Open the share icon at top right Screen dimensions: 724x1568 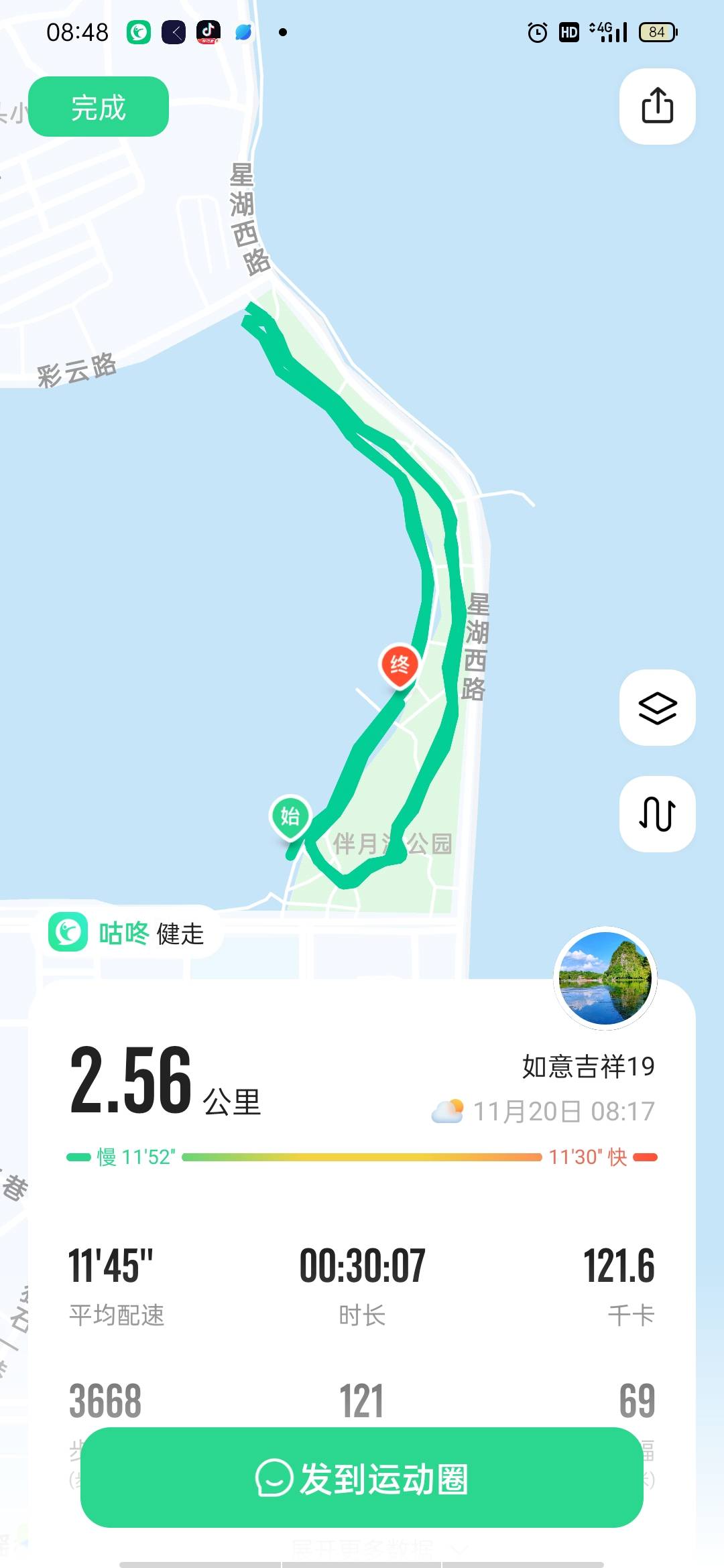657,107
